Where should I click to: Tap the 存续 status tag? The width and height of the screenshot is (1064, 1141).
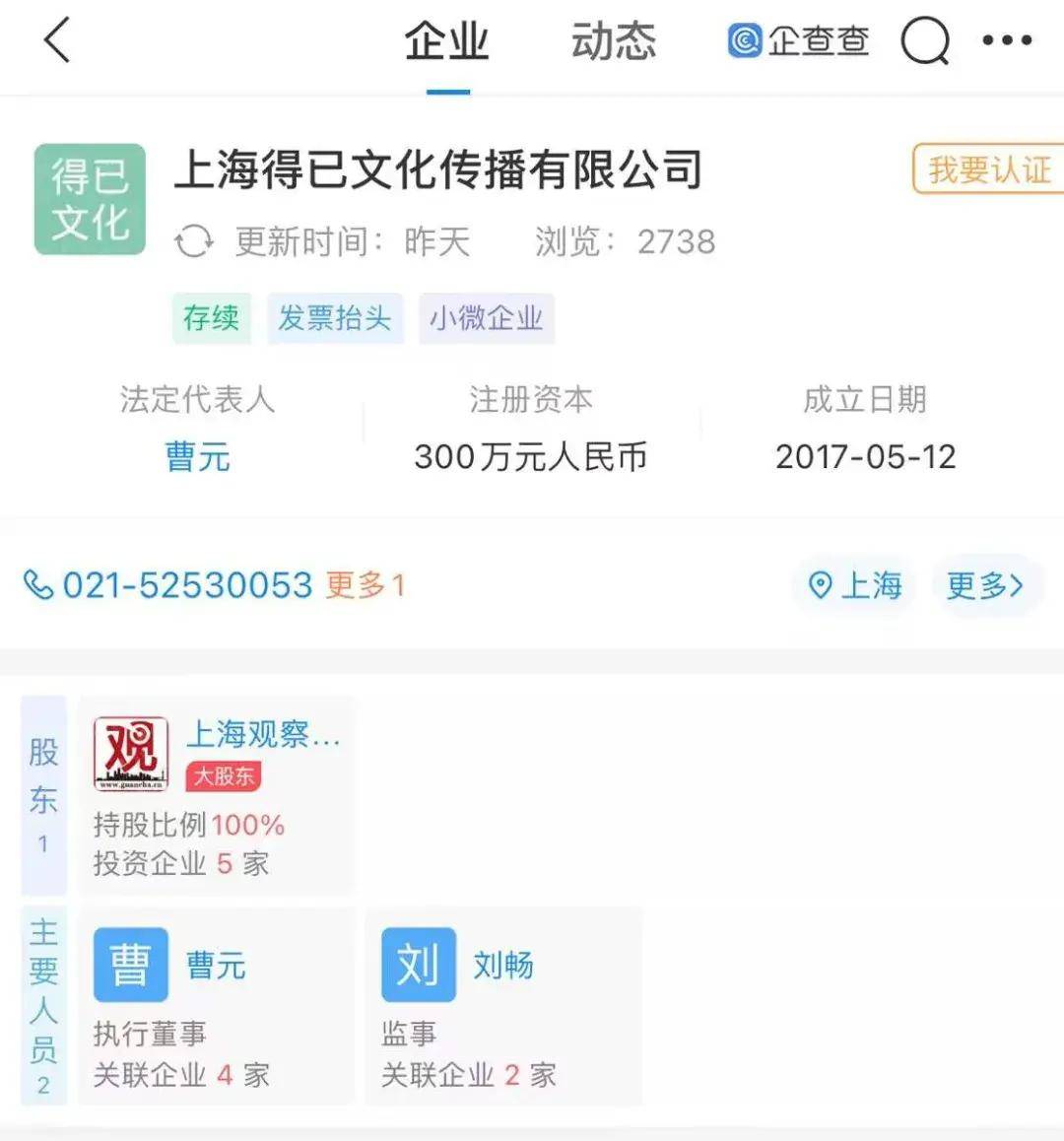pyautogui.click(x=211, y=318)
